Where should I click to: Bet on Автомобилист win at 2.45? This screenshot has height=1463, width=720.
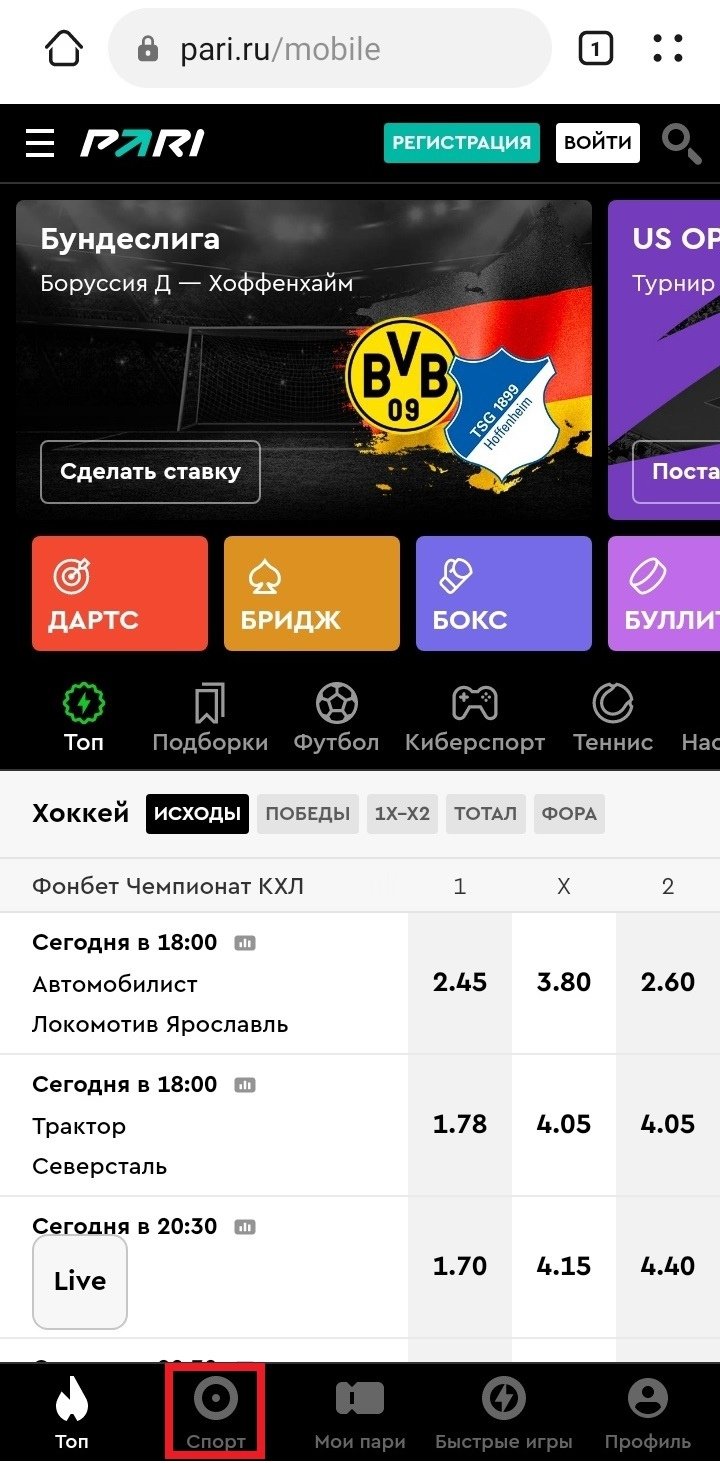tap(460, 983)
